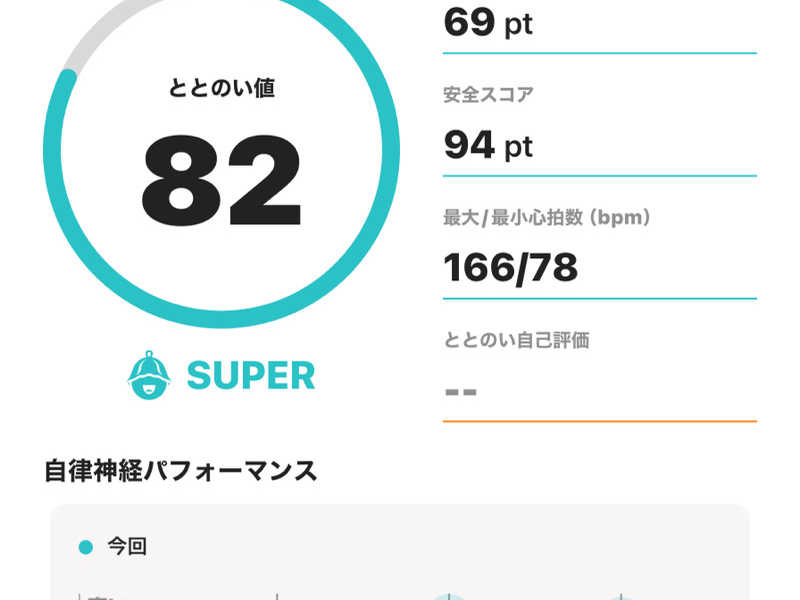Image resolution: width=800 pixels, height=600 pixels.
Task: Open the ととのい自己評価 field
Action: click(598, 390)
